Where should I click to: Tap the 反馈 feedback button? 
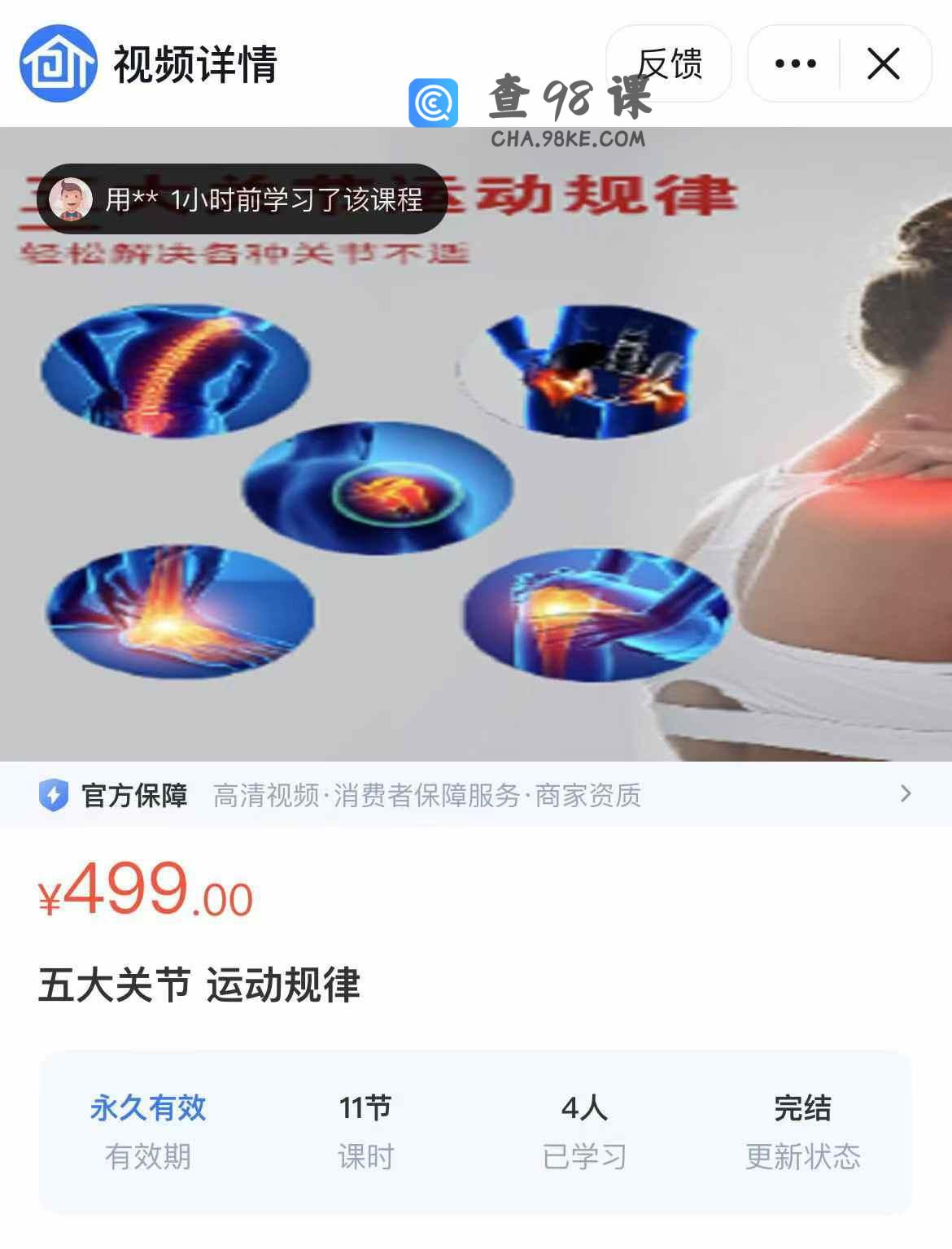pyautogui.click(x=669, y=63)
